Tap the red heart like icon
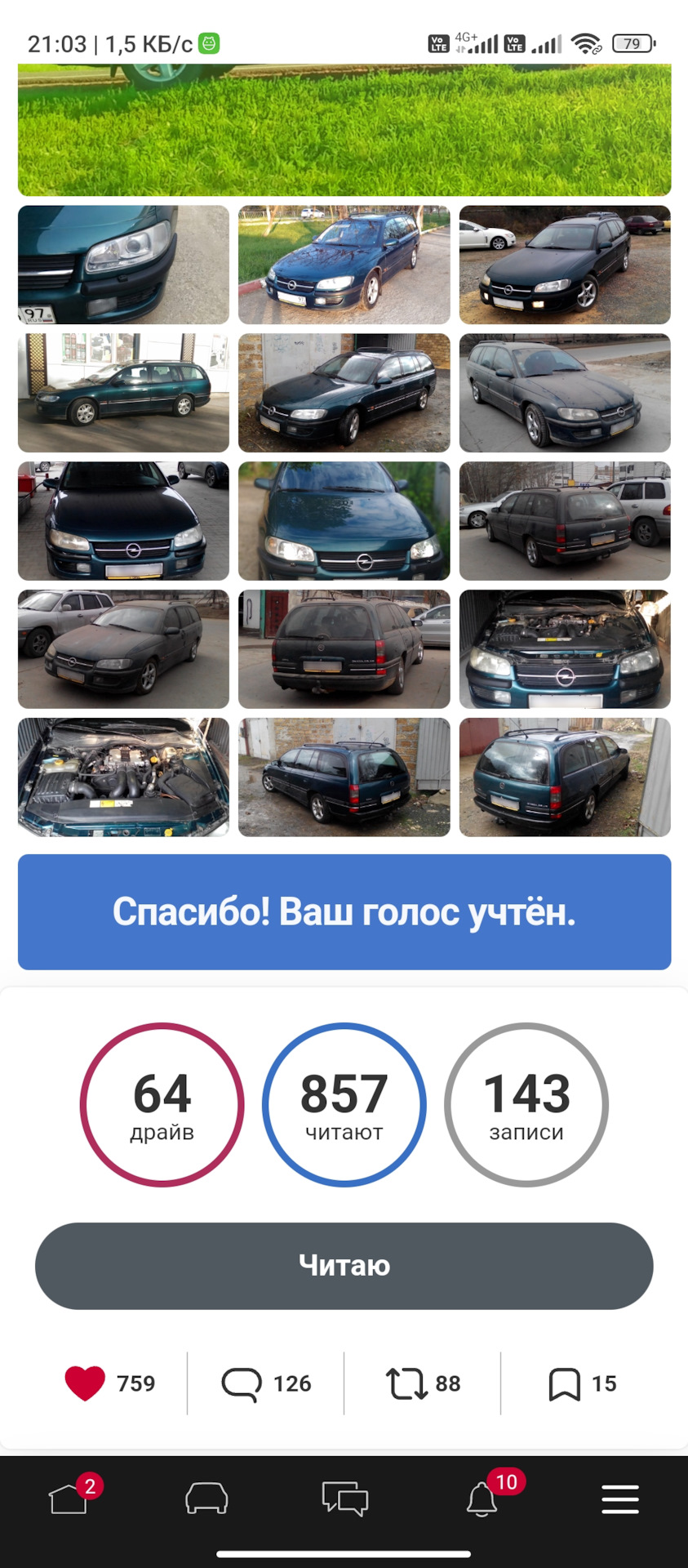 coord(85,1383)
